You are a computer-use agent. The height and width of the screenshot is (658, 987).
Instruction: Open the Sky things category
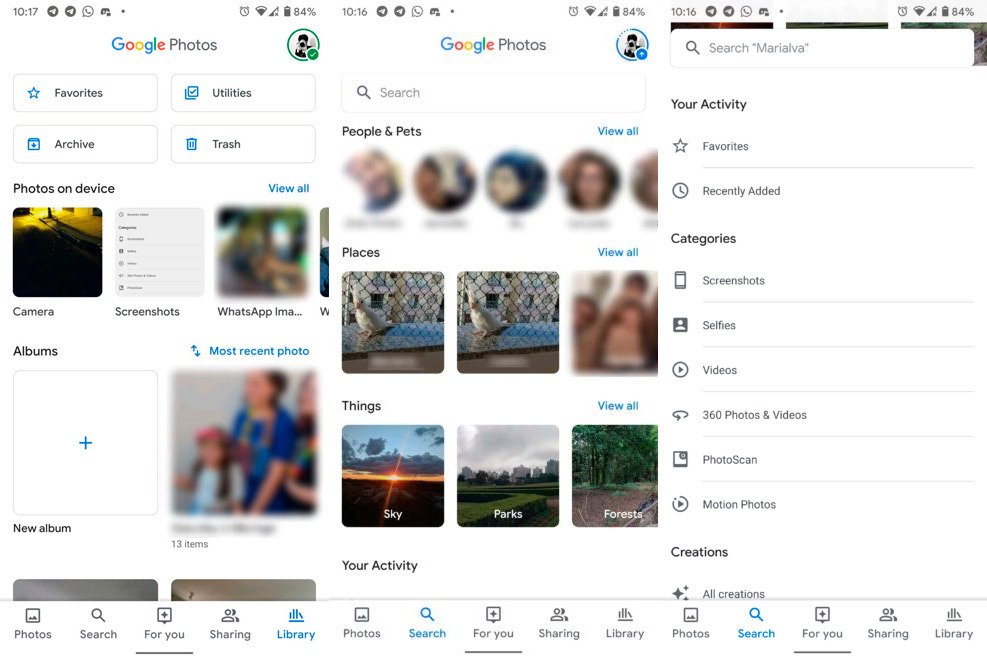click(392, 476)
